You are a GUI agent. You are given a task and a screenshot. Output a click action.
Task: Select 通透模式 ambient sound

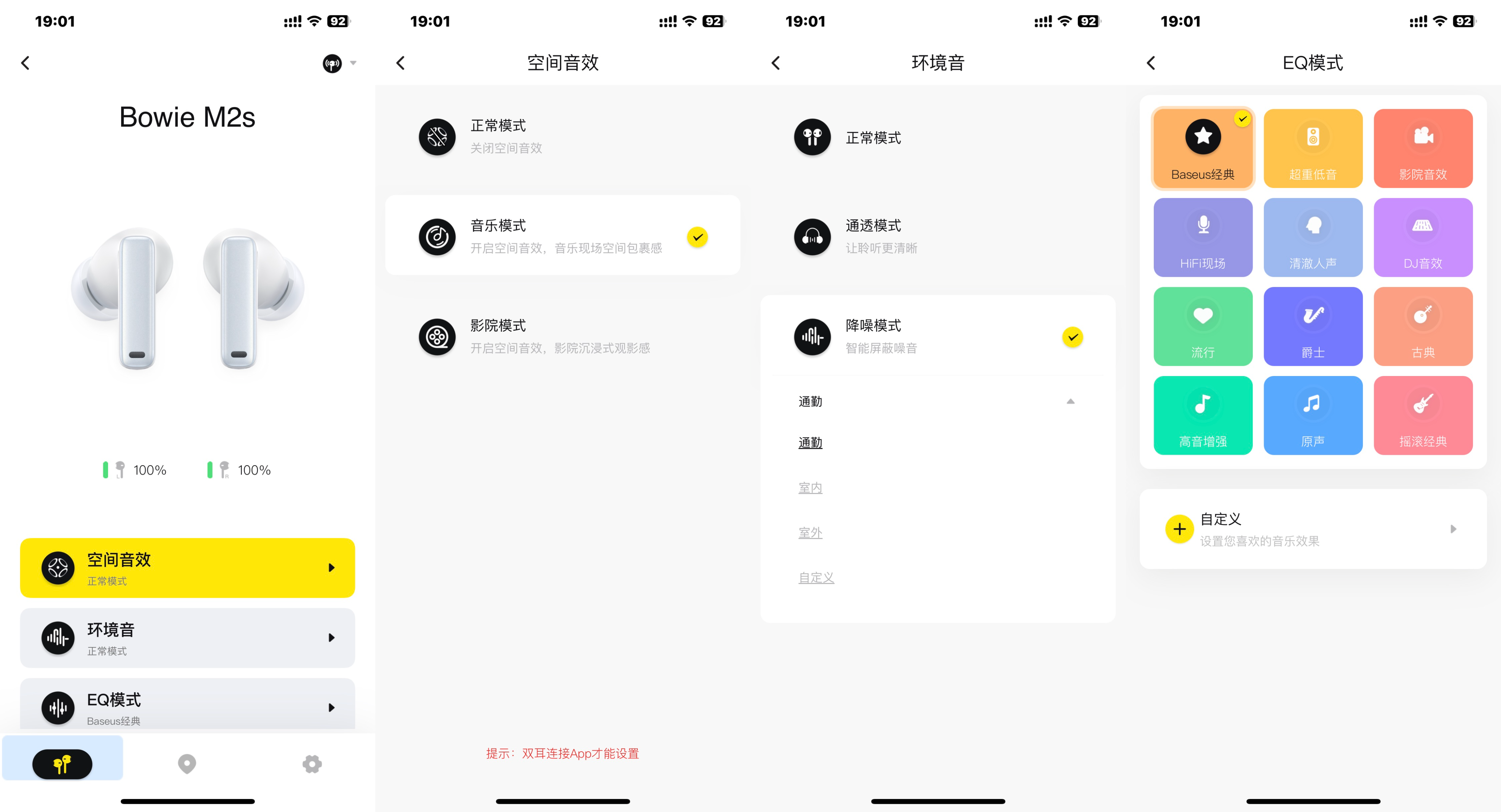pyautogui.click(x=937, y=237)
